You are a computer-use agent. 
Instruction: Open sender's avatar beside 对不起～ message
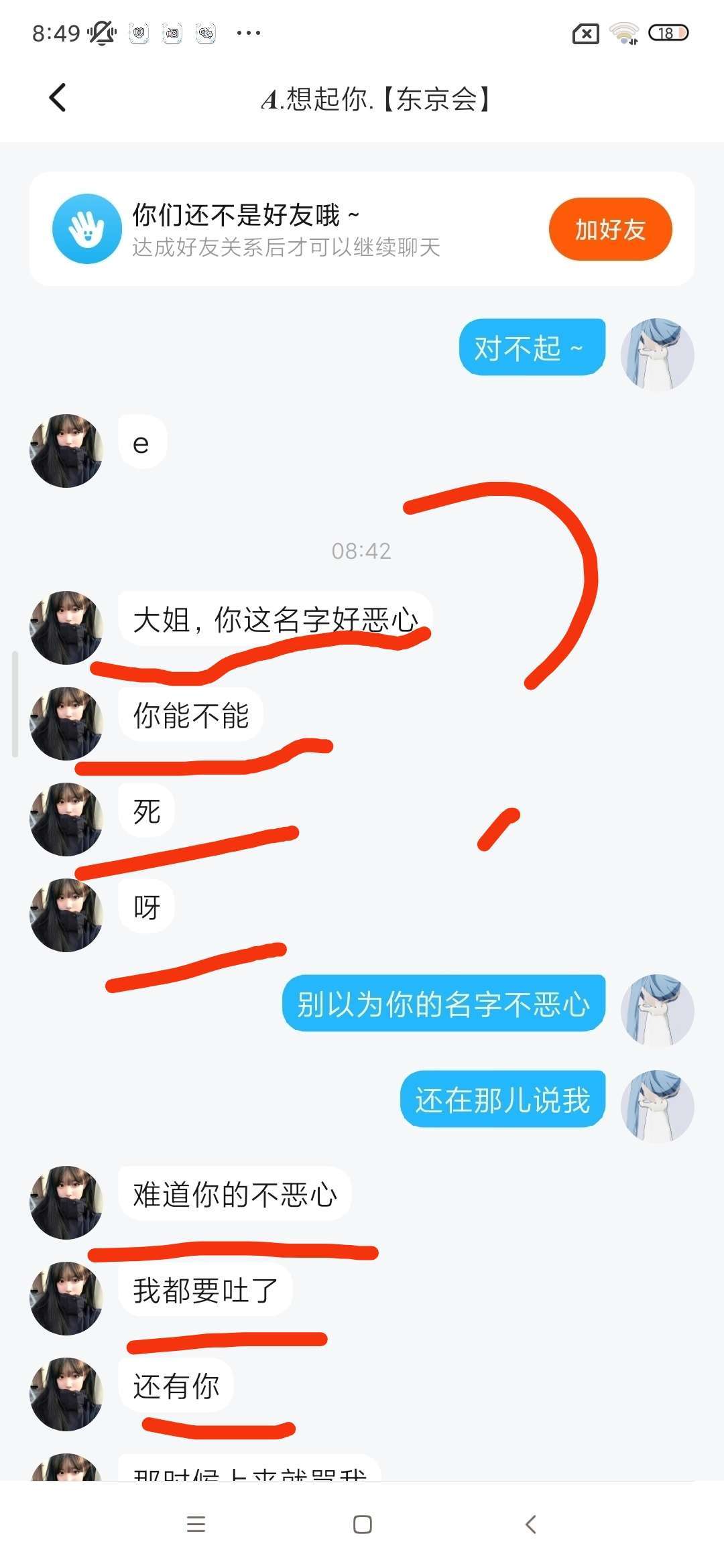pyautogui.click(x=657, y=354)
